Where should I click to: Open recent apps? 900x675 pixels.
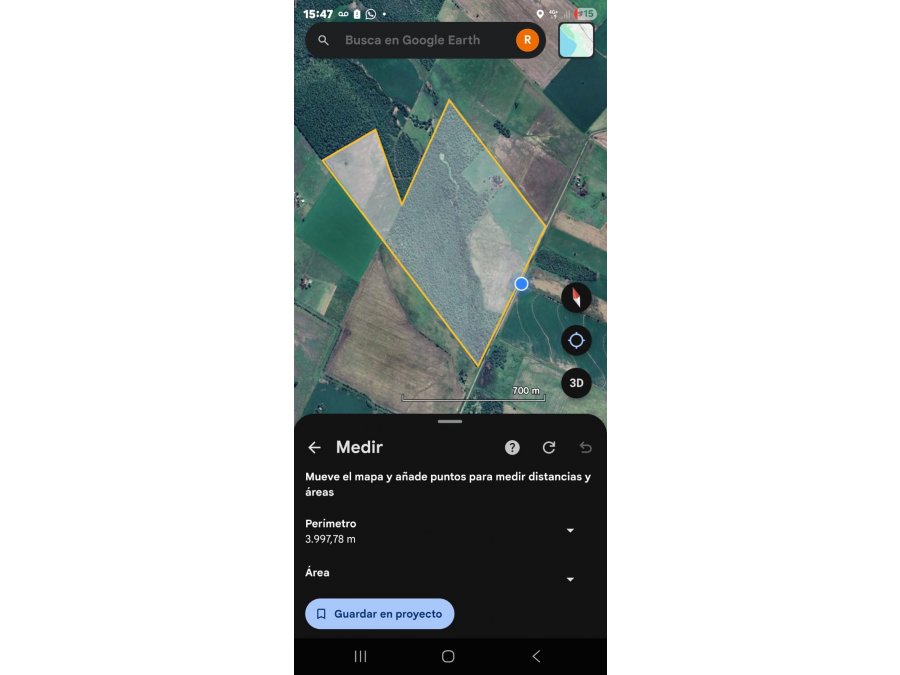coord(361,656)
